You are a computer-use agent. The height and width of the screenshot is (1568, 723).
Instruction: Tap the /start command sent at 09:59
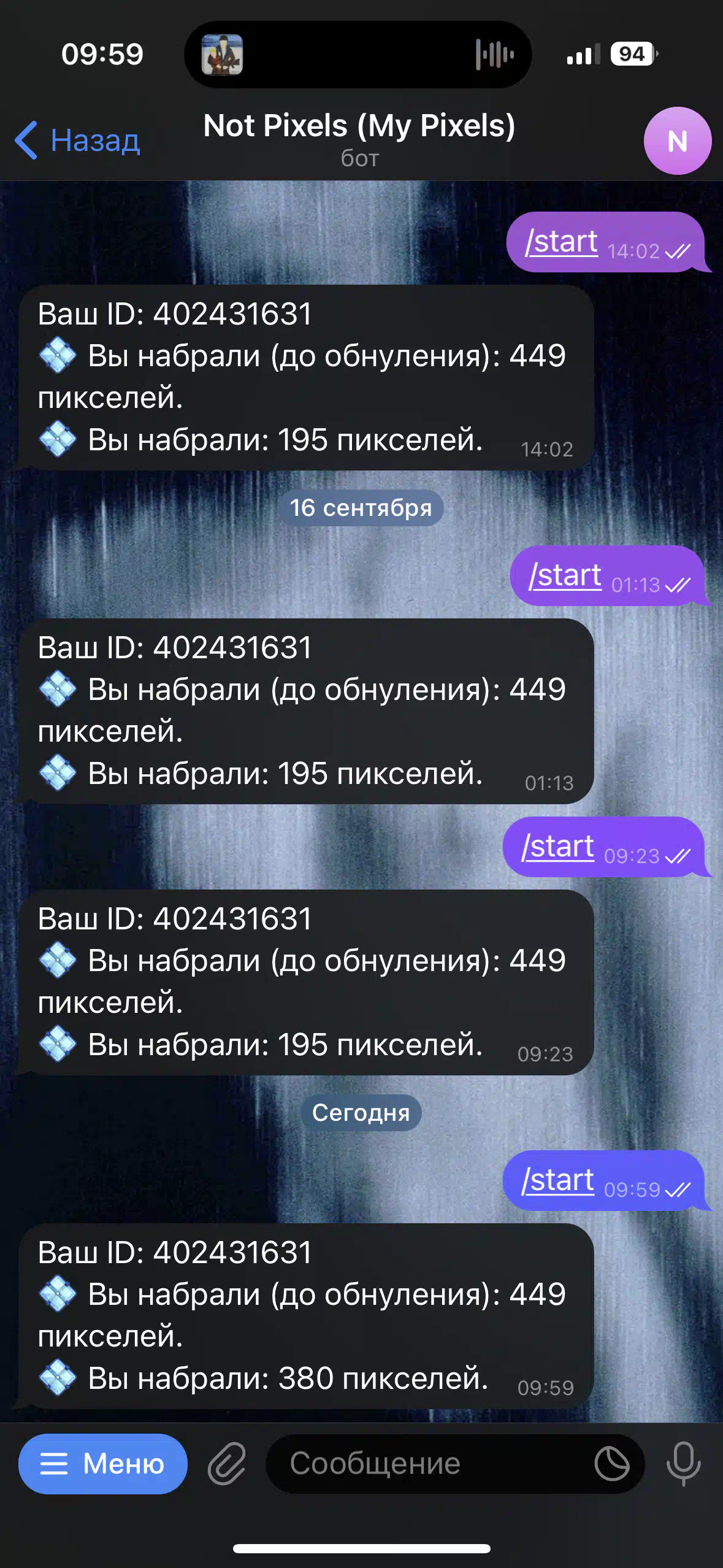point(557,1180)
